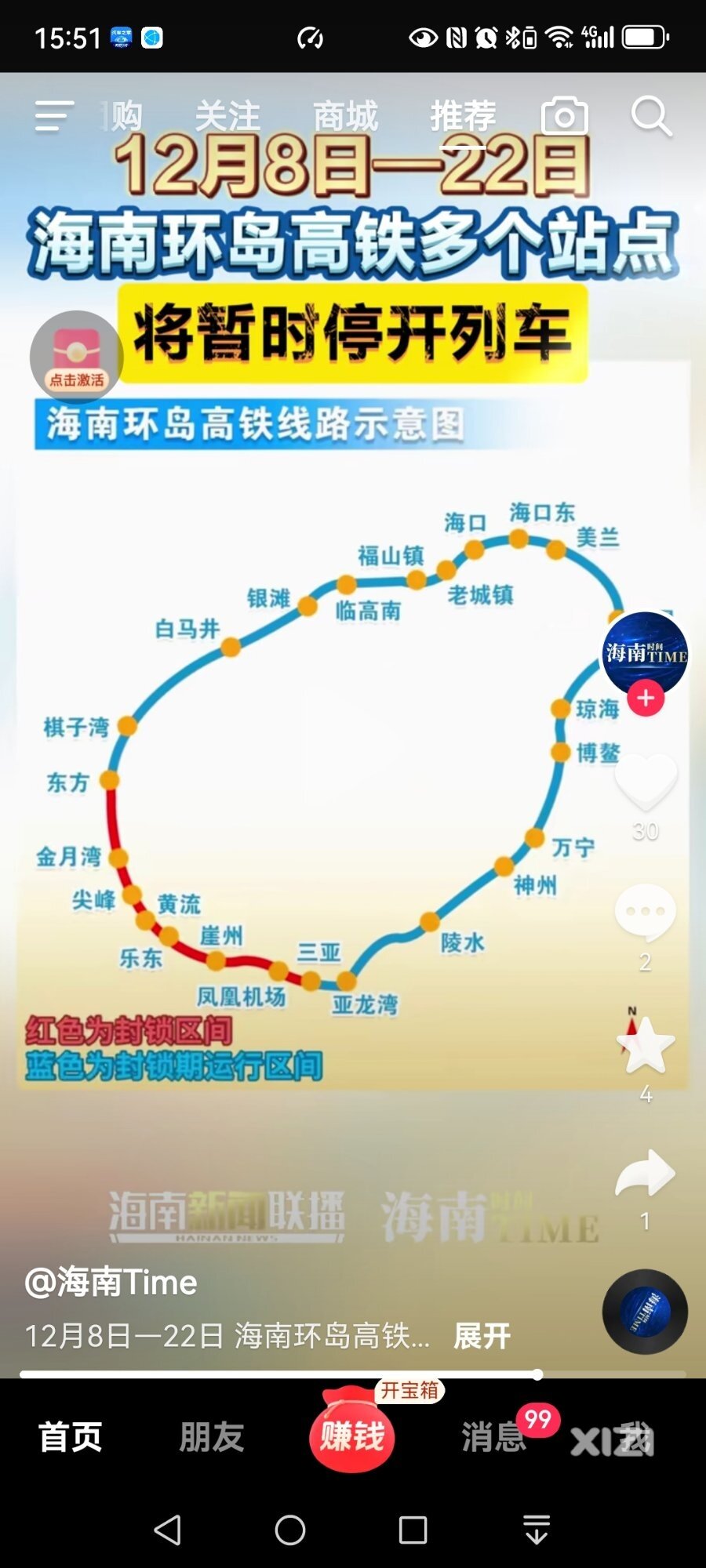
Task: Open the comments bubble
Action: (645, 913)
